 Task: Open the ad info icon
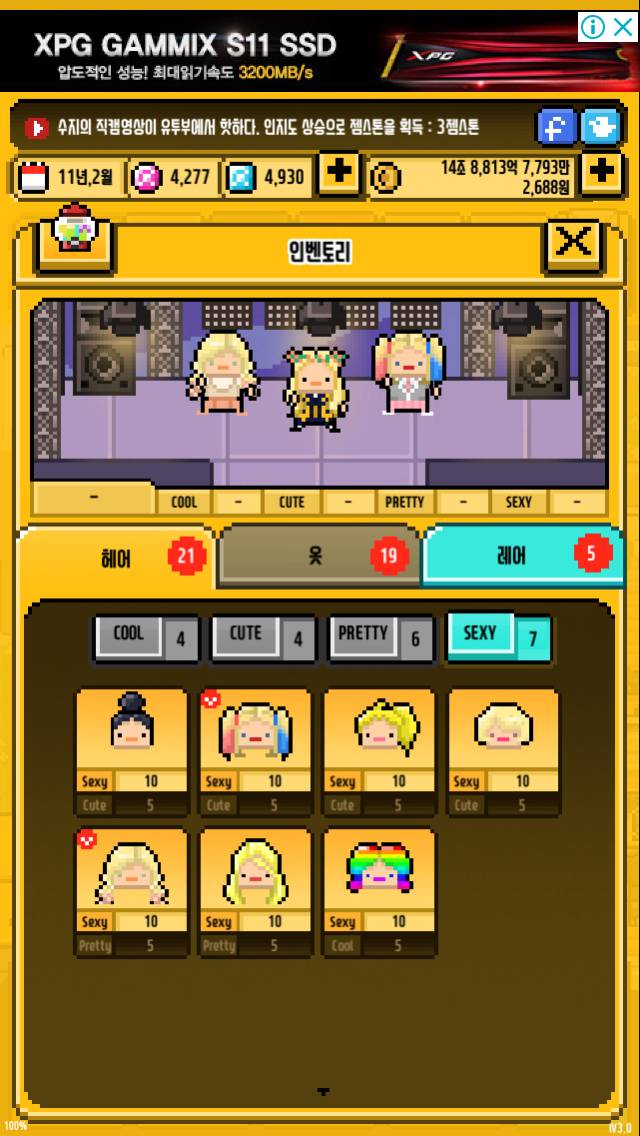[593, 27]
